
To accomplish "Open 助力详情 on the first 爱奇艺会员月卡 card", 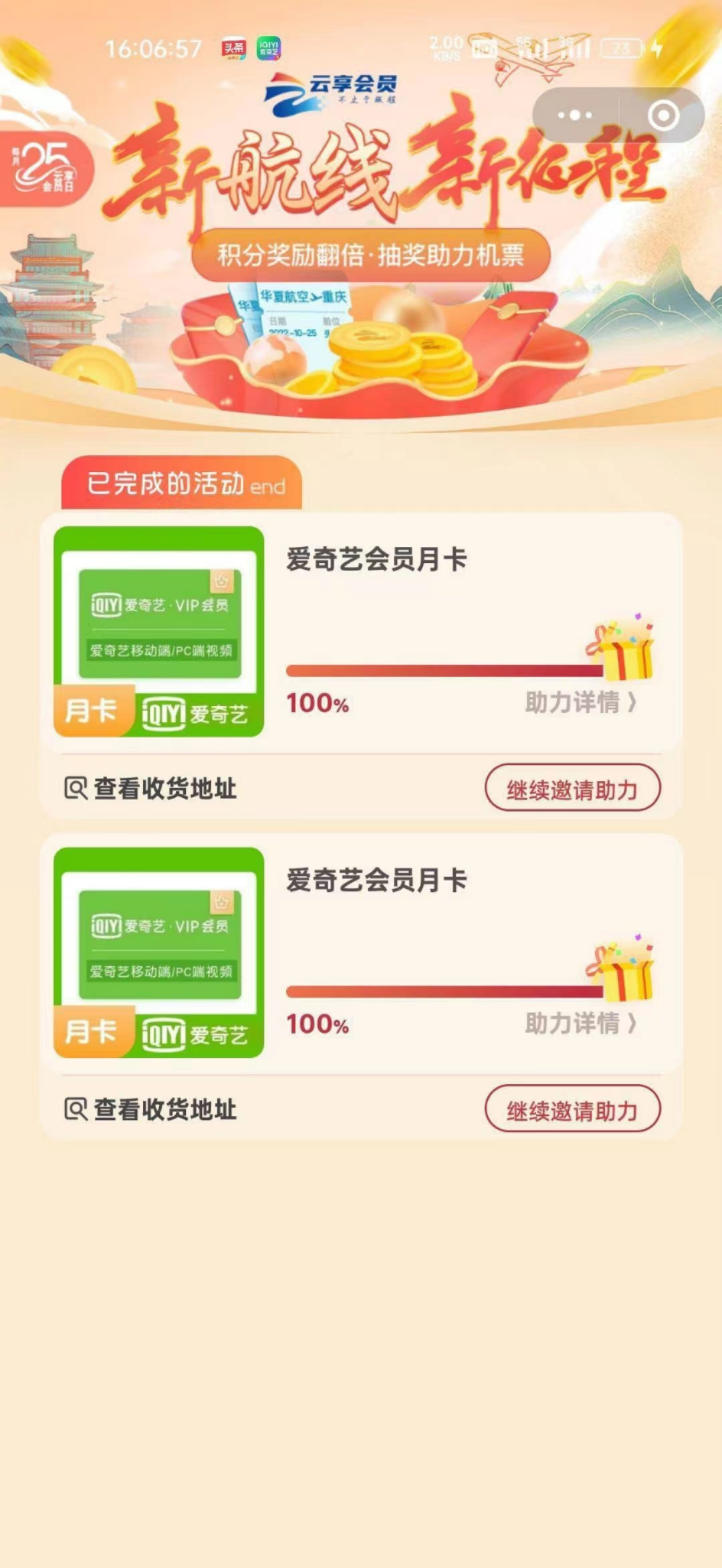I will click(580, 703).
